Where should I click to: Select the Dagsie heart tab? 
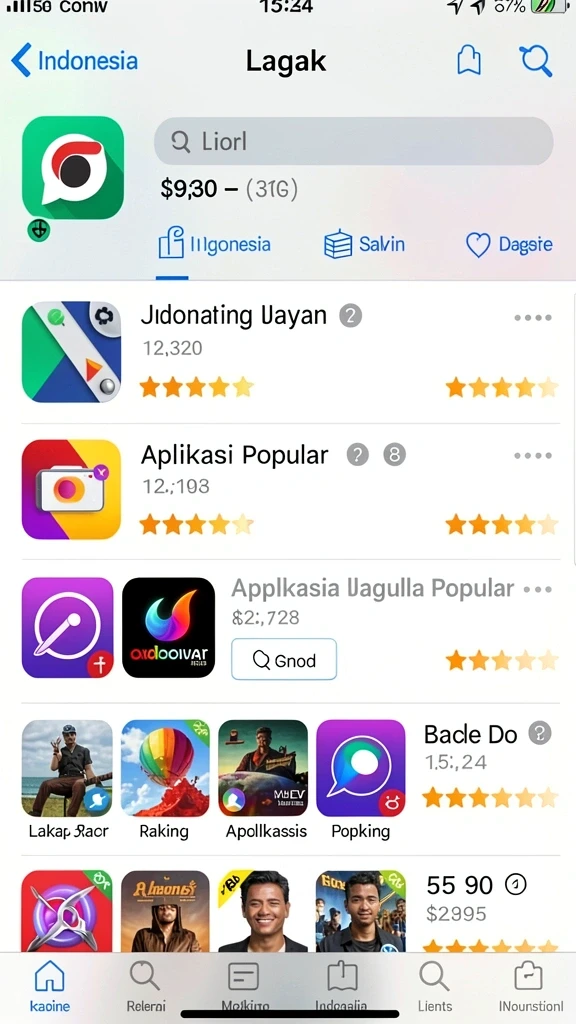click(x=509, y=245)
